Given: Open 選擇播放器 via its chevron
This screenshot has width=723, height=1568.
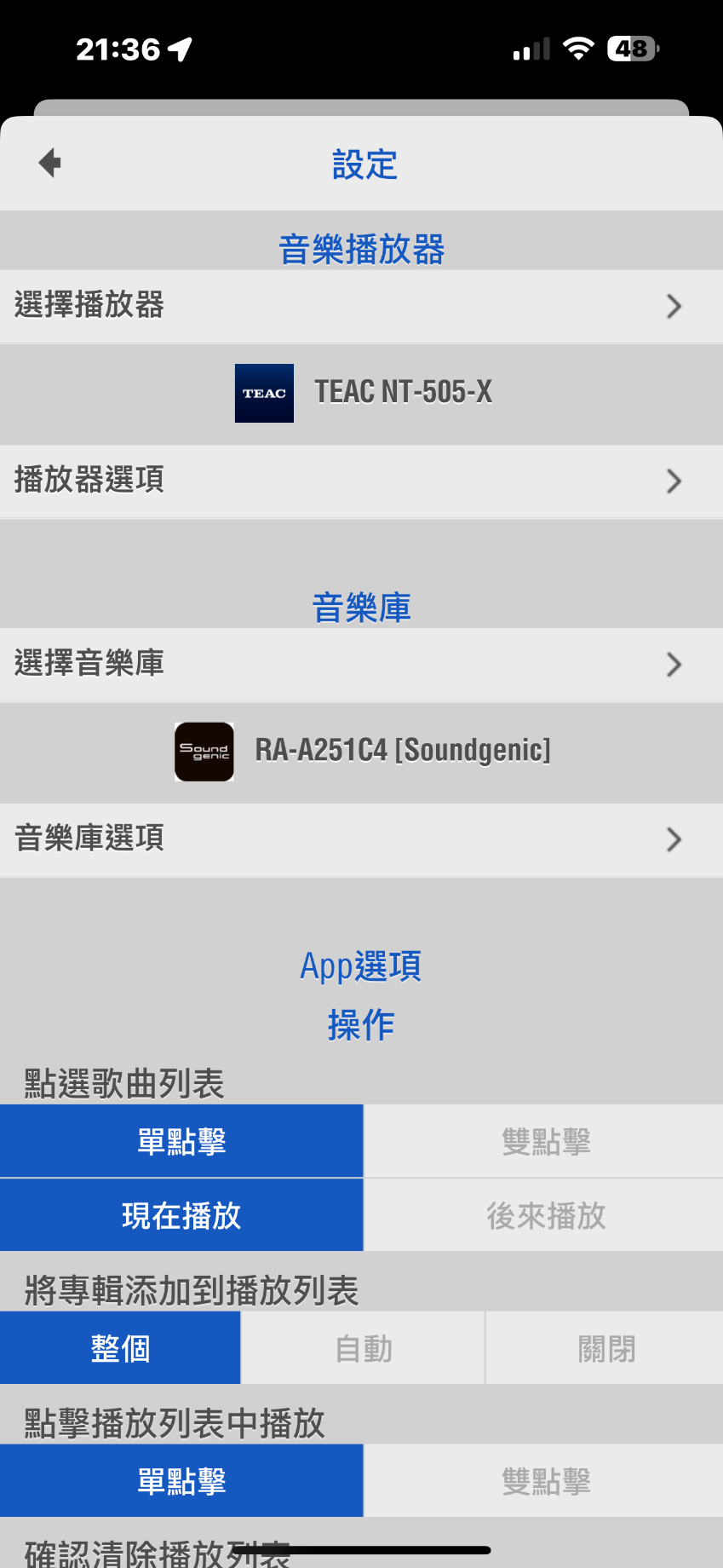Looking at the screenshot, I should click(x=674, y=307).
